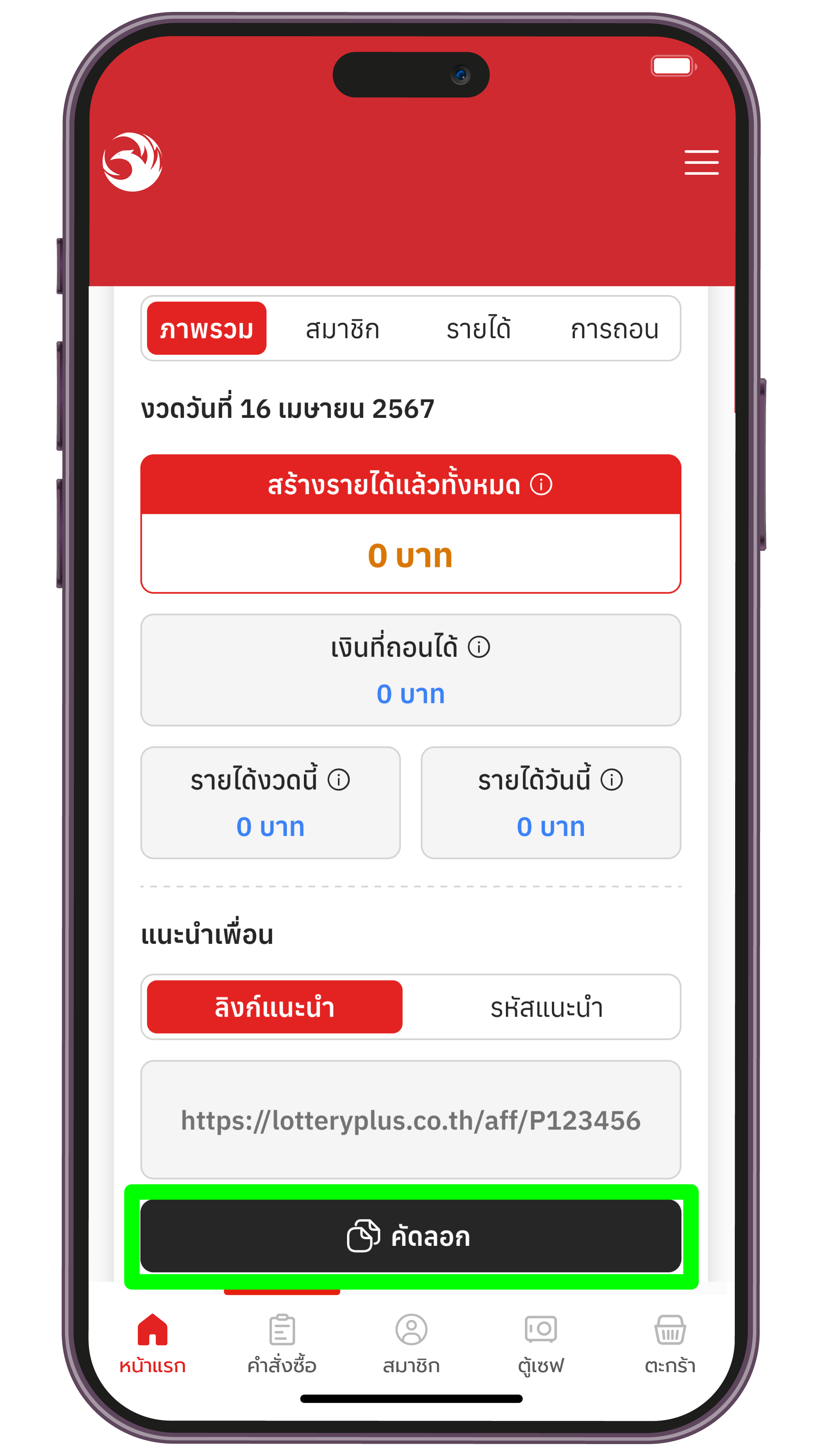View info about รายได้งวดนี้
The image size is (819, 1456).
point(339,780)
